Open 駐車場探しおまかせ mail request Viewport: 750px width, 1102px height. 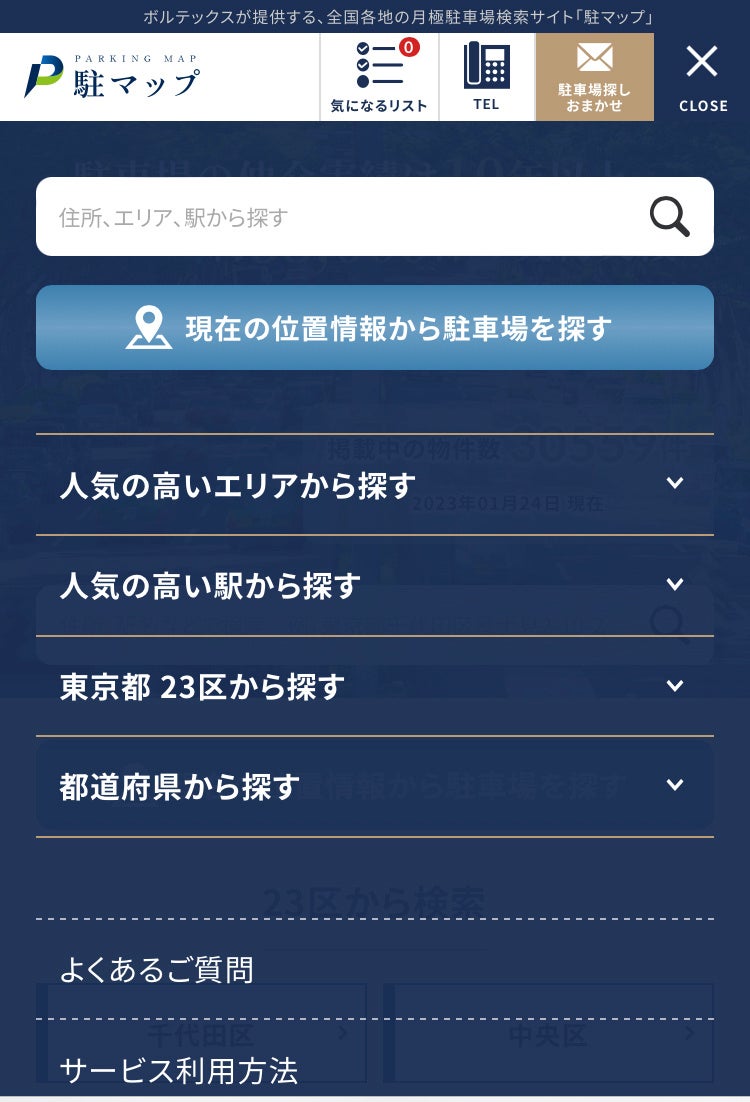tap(594, 78)
